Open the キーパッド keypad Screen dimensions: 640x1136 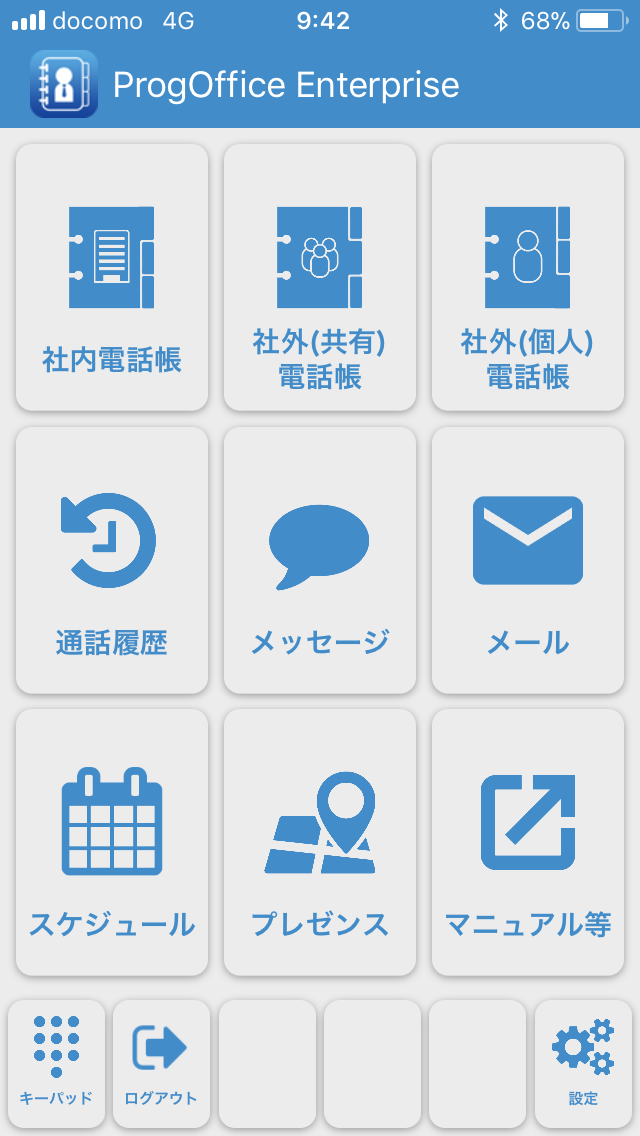[x=57, y=1064]
